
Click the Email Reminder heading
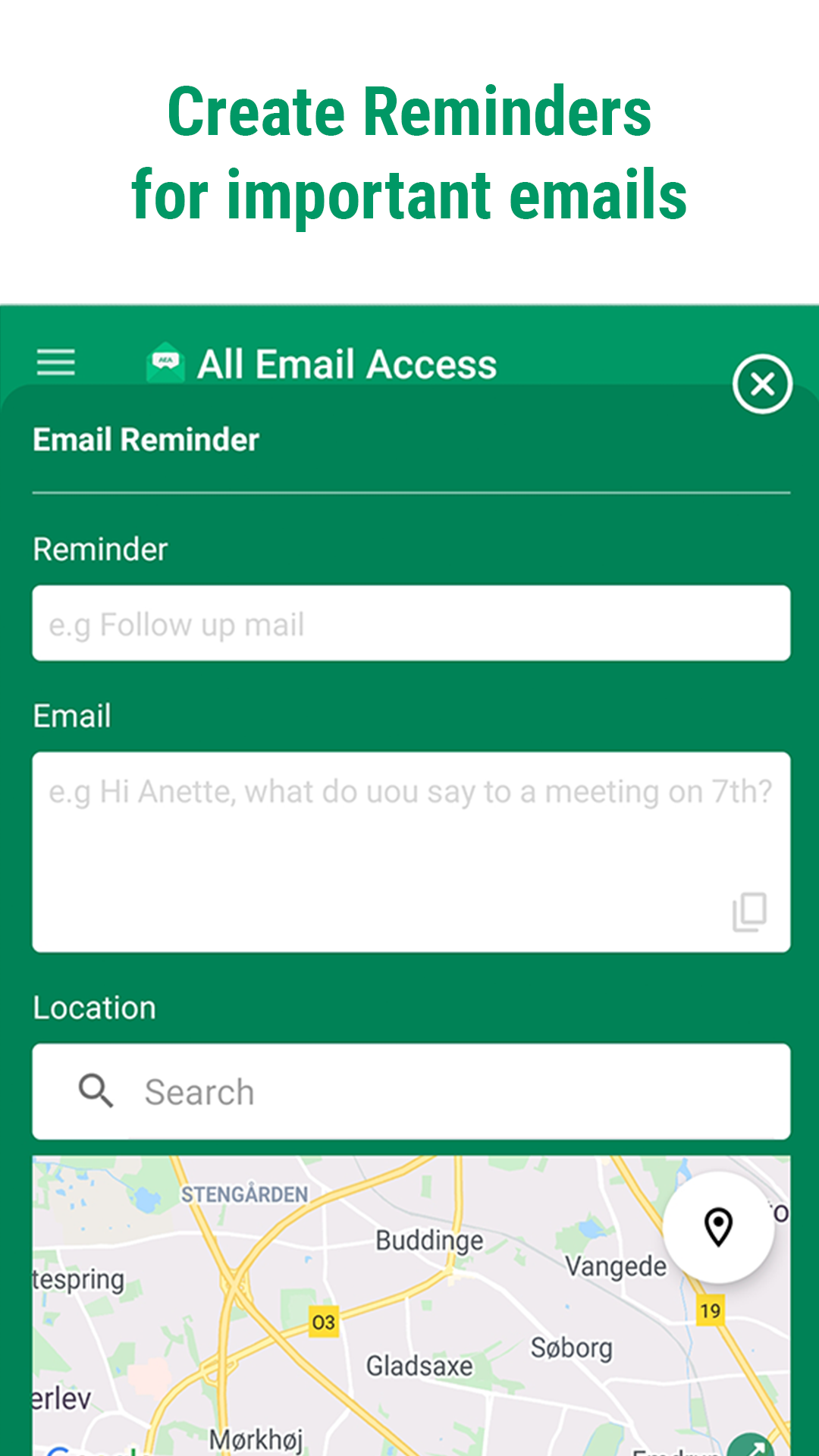point(145,439)
